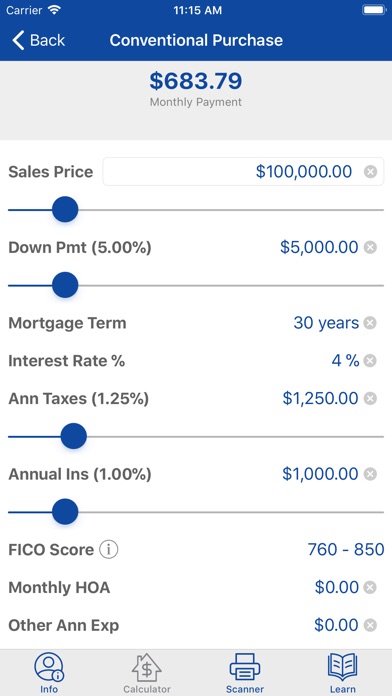392x696 pixels.
Task: Clear the Other Ann Exp value
Action: [x=370, y=625]
